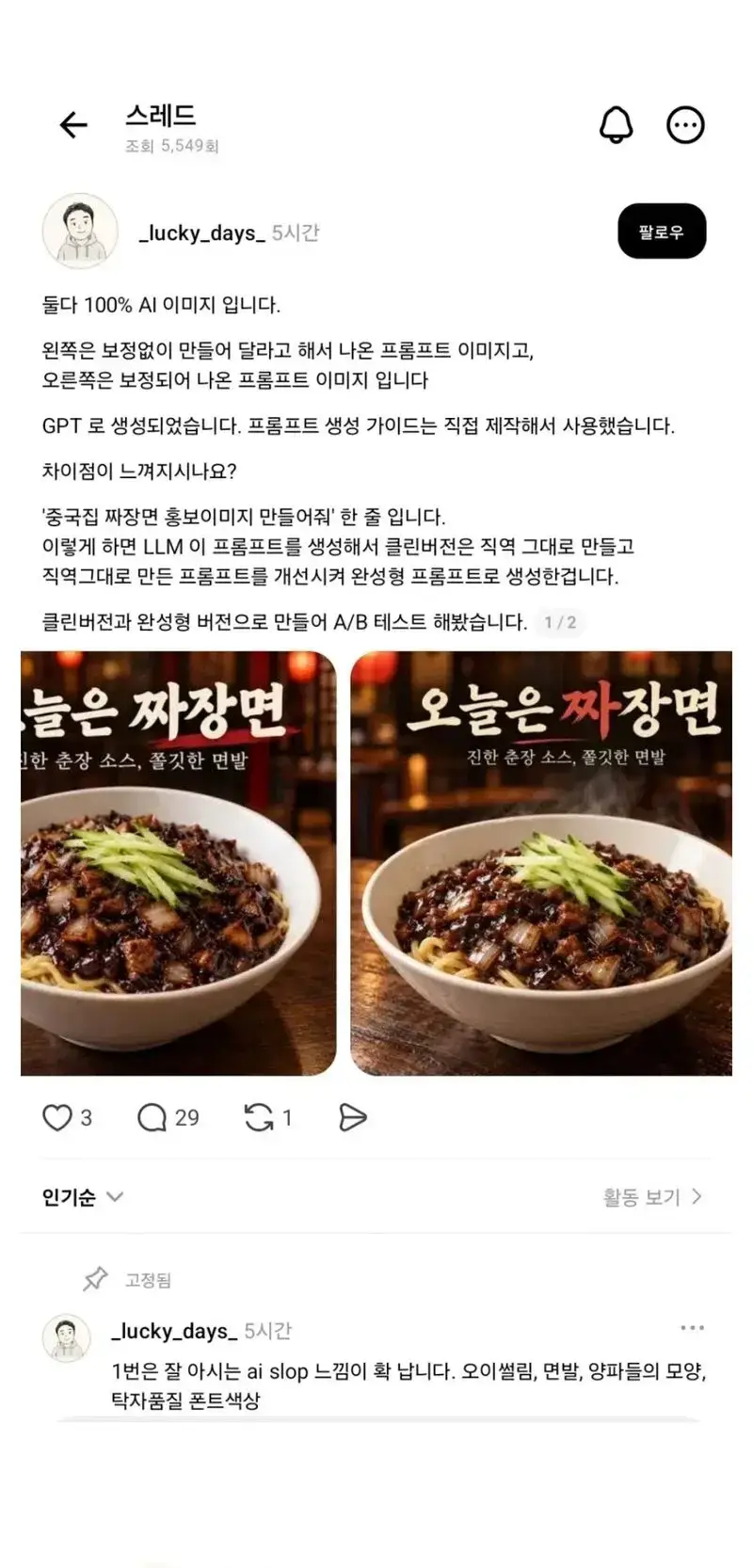Open the notifications bell

pos(617,124)
